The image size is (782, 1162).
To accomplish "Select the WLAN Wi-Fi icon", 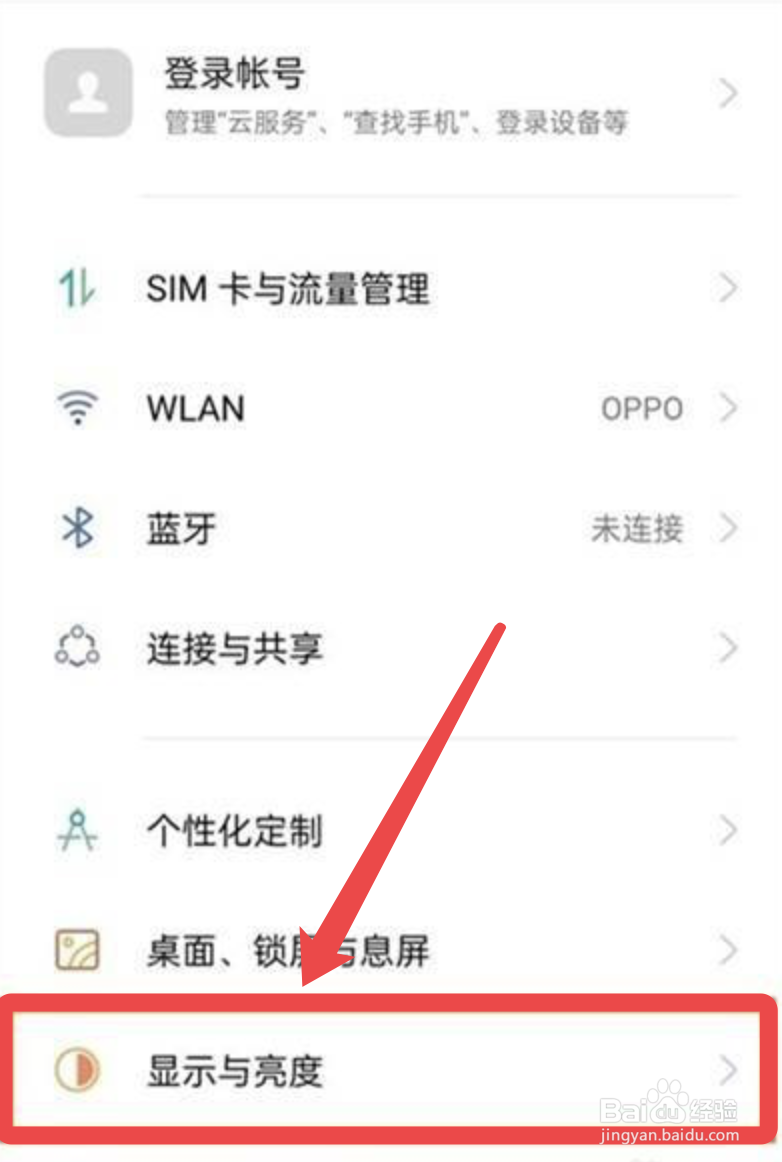I will click(x=77, y=408).
